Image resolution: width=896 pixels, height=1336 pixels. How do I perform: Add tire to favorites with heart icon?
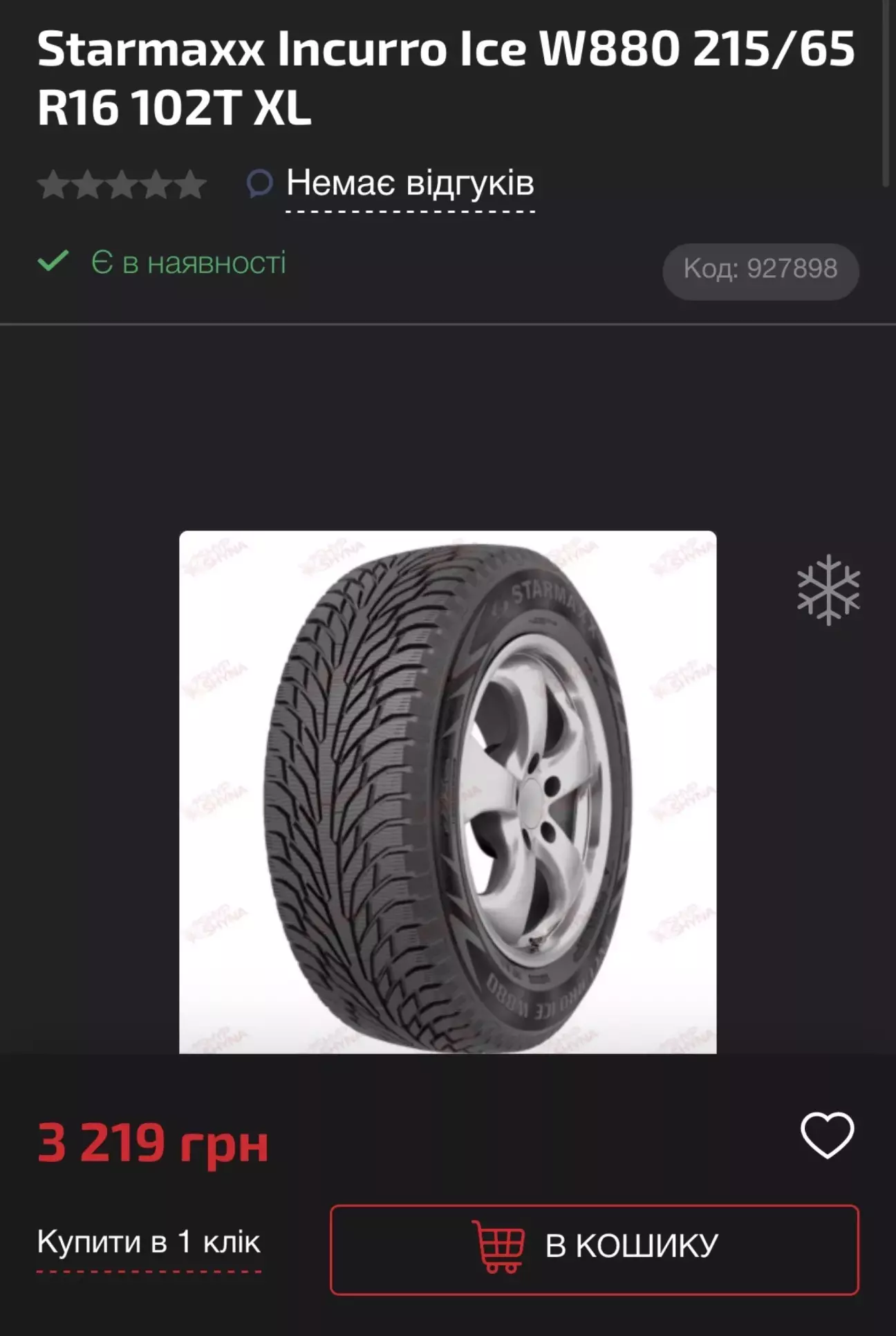tap(827, 1135)
